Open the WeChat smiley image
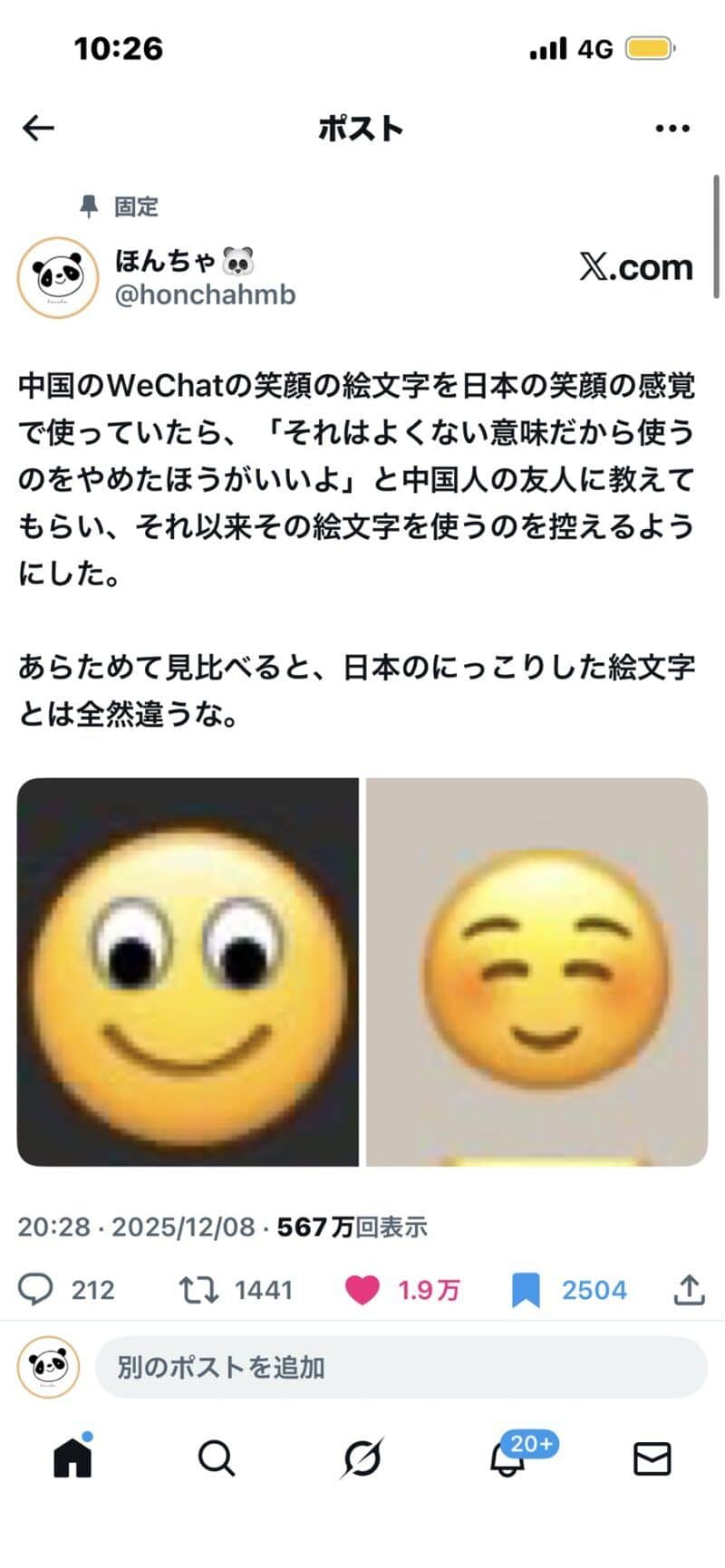The height and width of the screenshot is (1568, 725). [x=188, y=972]
